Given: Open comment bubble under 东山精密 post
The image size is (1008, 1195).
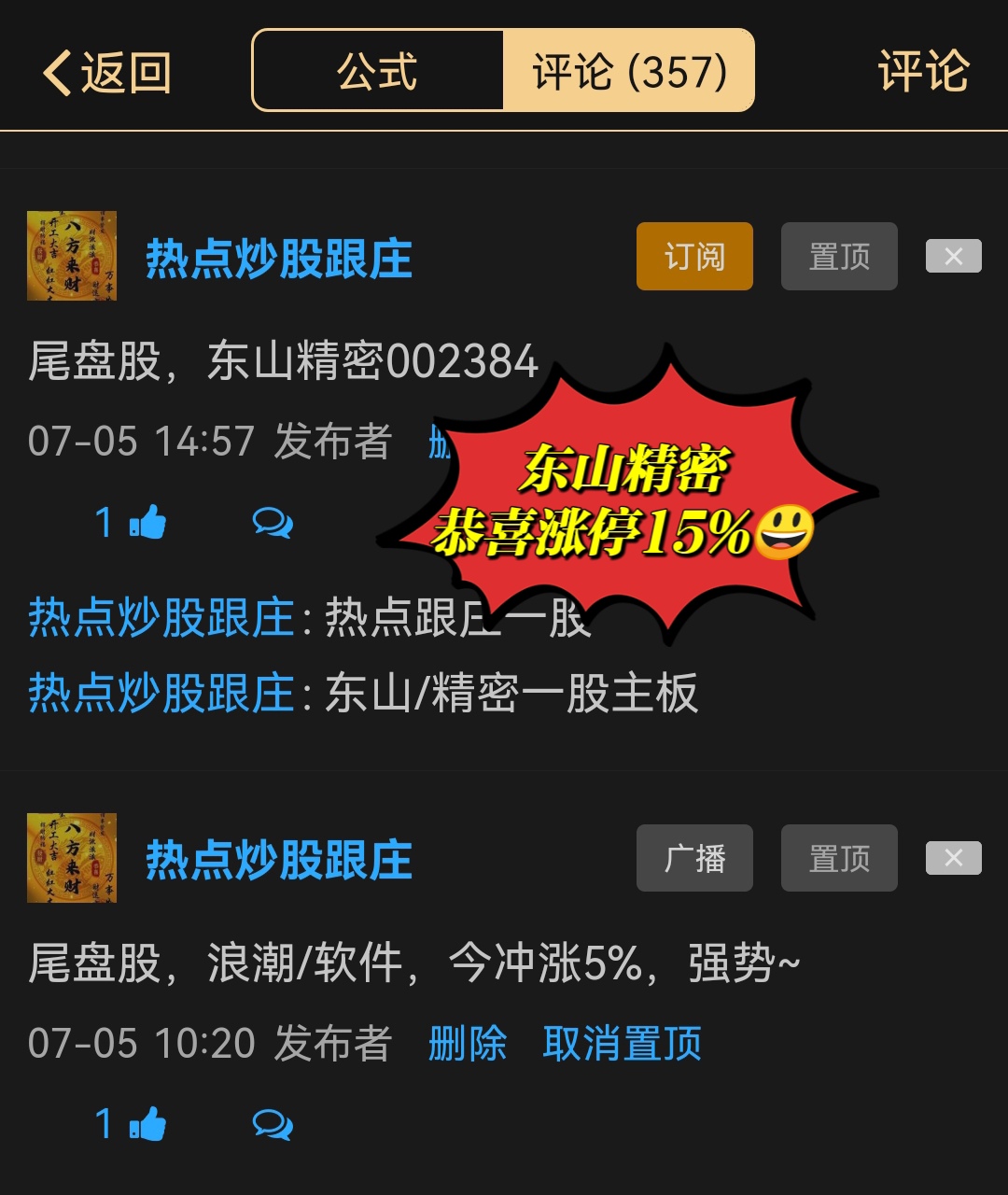Looking at the screenshot, I should tap(273, 523).
